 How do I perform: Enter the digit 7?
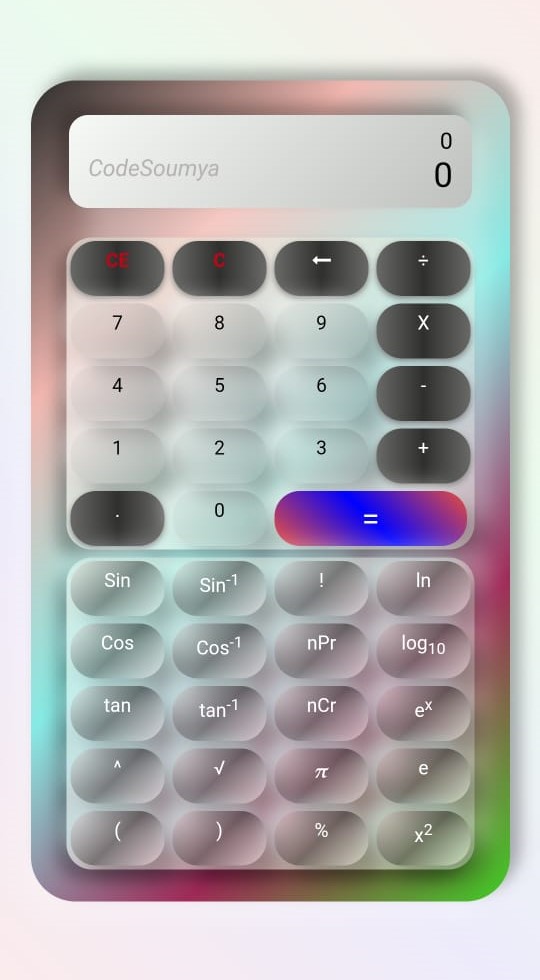(118, 331)
